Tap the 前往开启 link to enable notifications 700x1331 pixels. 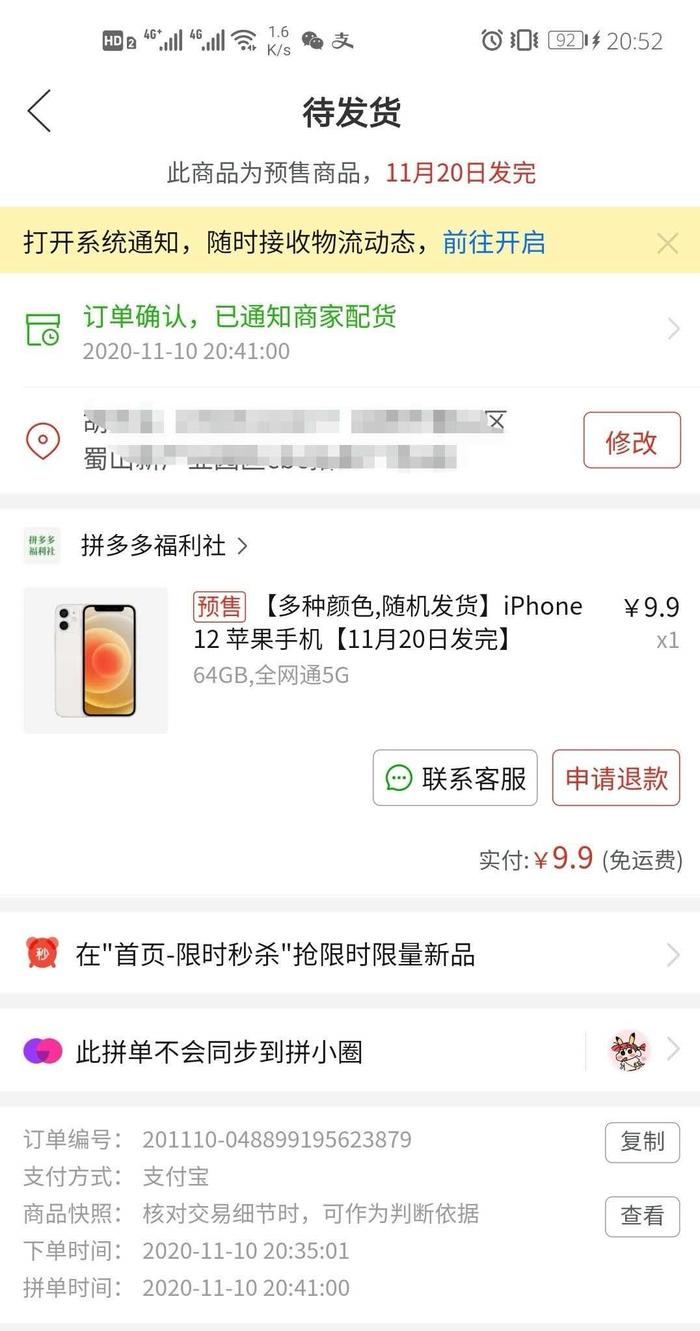coord(494,241)
